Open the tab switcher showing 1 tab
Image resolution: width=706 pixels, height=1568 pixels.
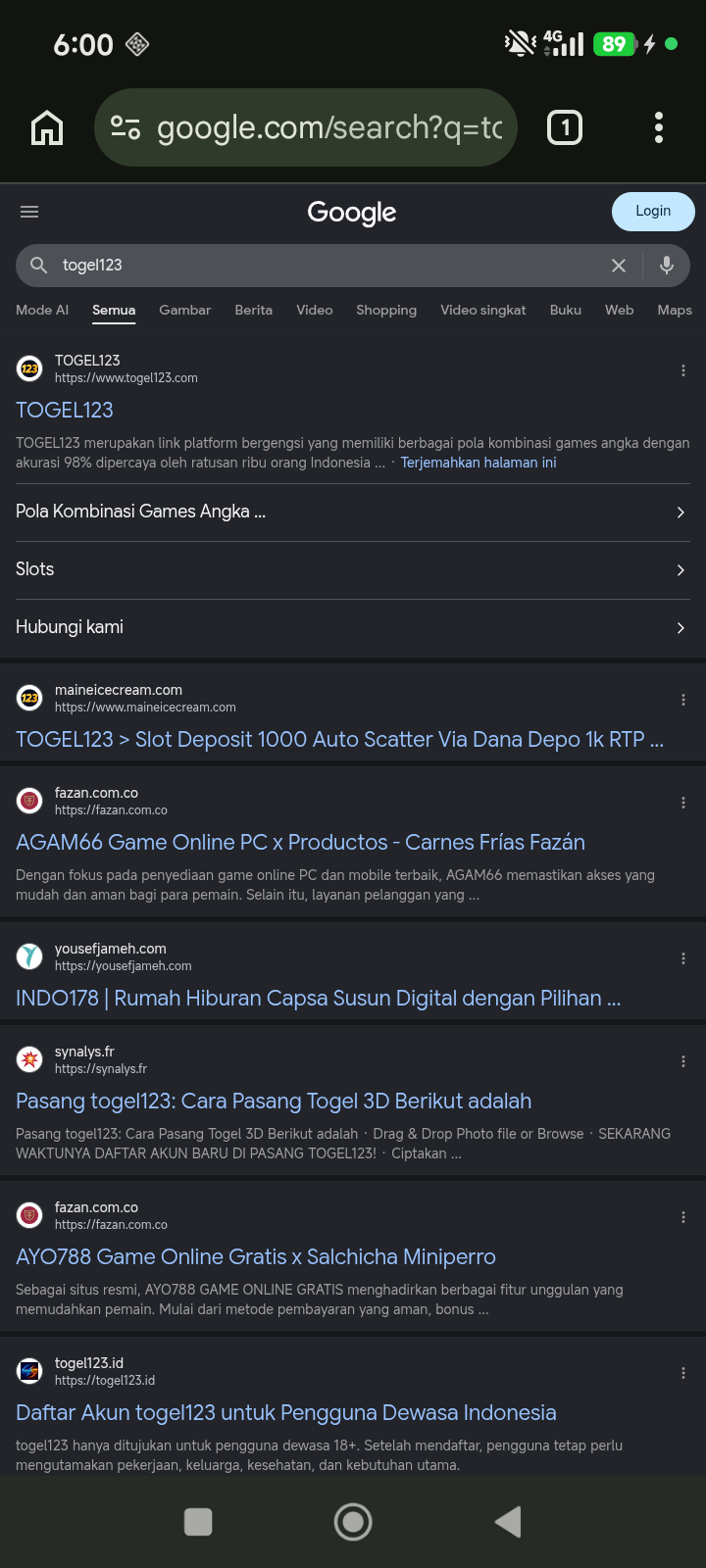(564, 128)
